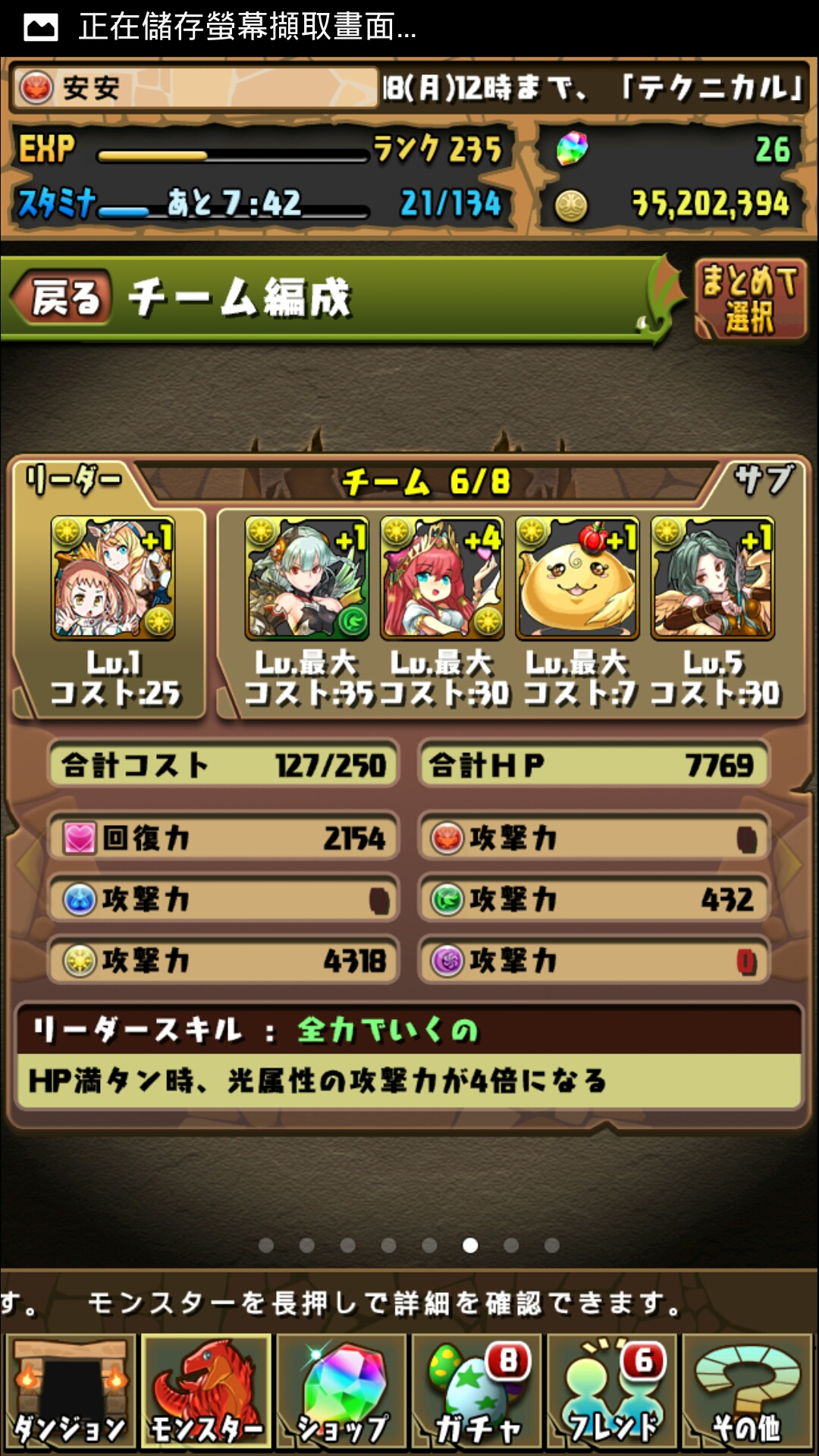The image size is (819, 1456).
Task: Open the フレンド friends tab
Action: pyautogui.click(x=612, y=1392)
